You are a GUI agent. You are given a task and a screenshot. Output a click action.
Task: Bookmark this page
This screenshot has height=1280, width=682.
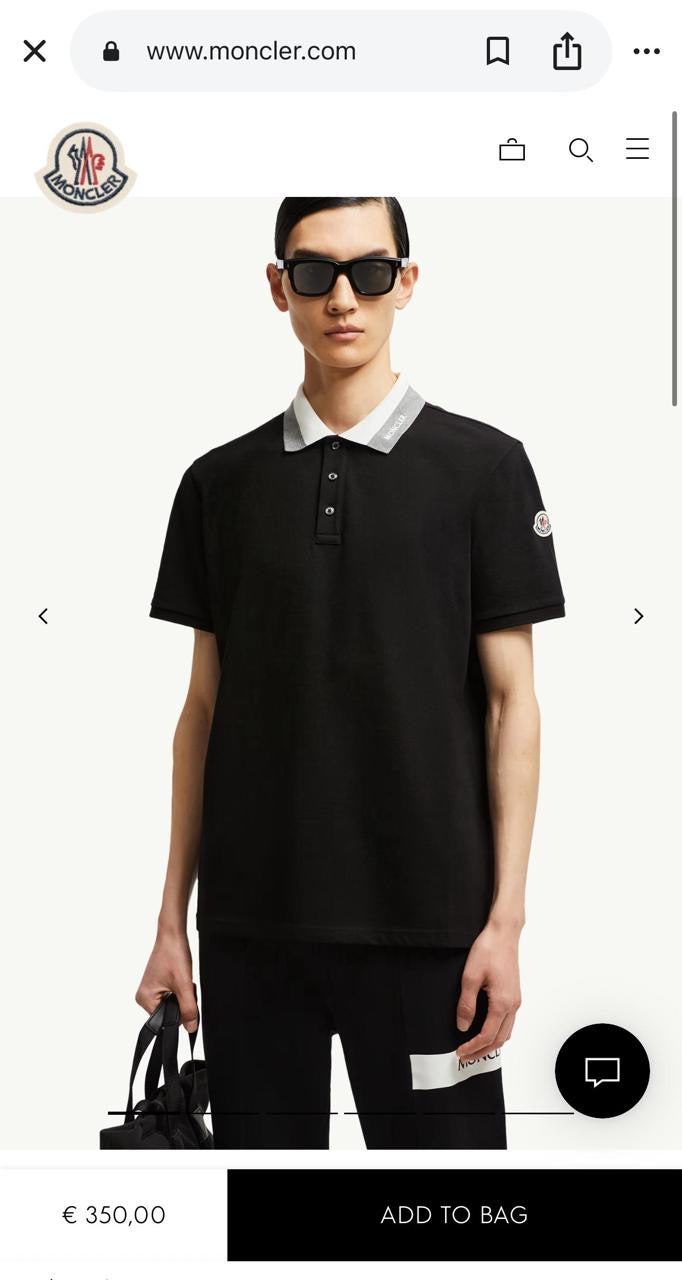click(x=497, y=51)
